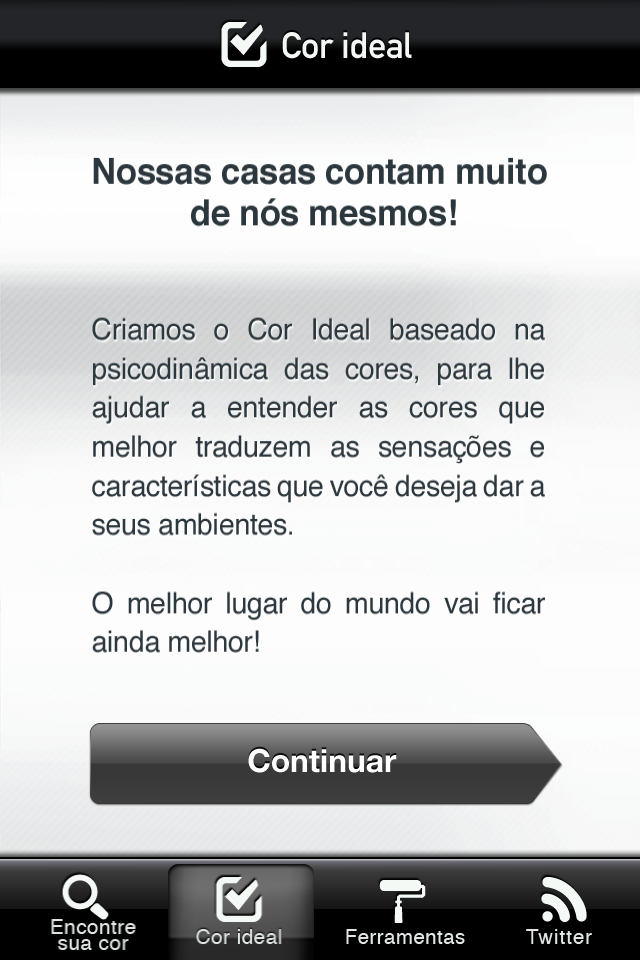Open the Ferramentas tab
640x960 pixels.
tap(404, 910)
